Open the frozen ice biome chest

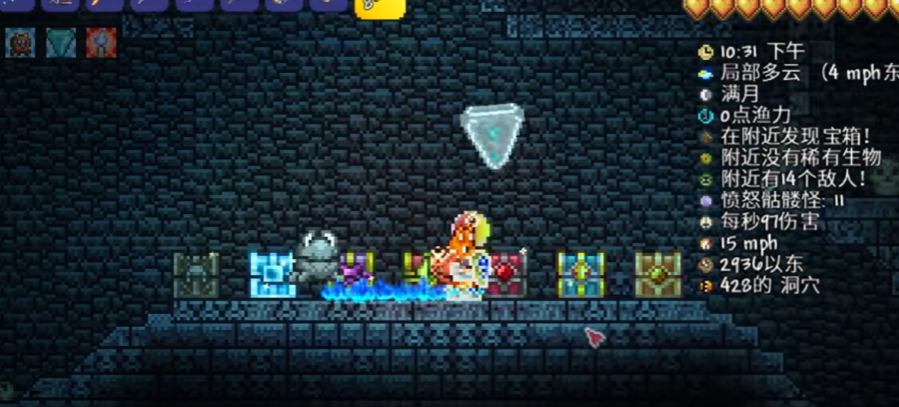[x=271, y=274]
